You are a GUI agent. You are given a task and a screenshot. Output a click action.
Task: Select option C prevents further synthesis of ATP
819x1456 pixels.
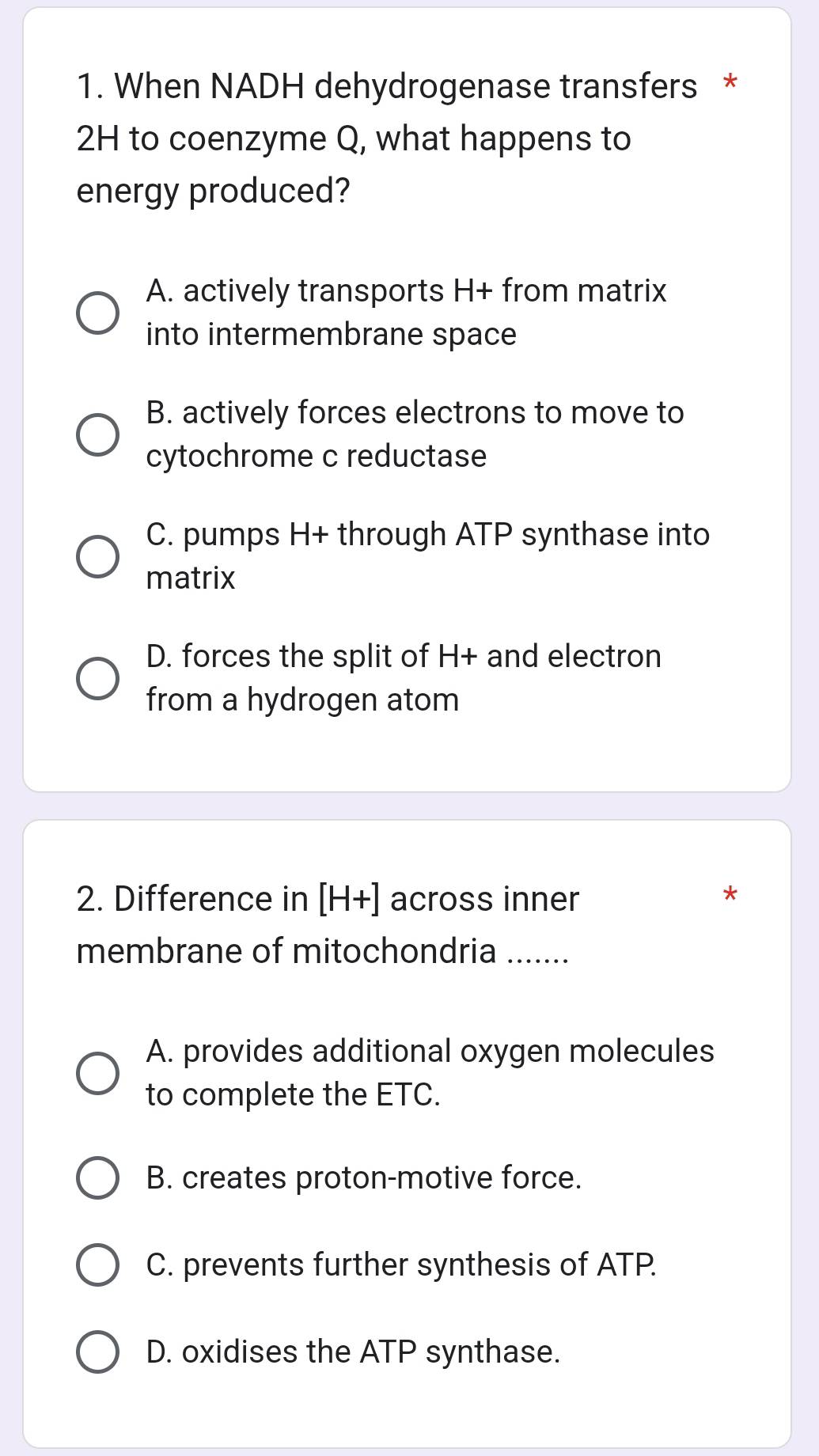[x=97, y=1263]
